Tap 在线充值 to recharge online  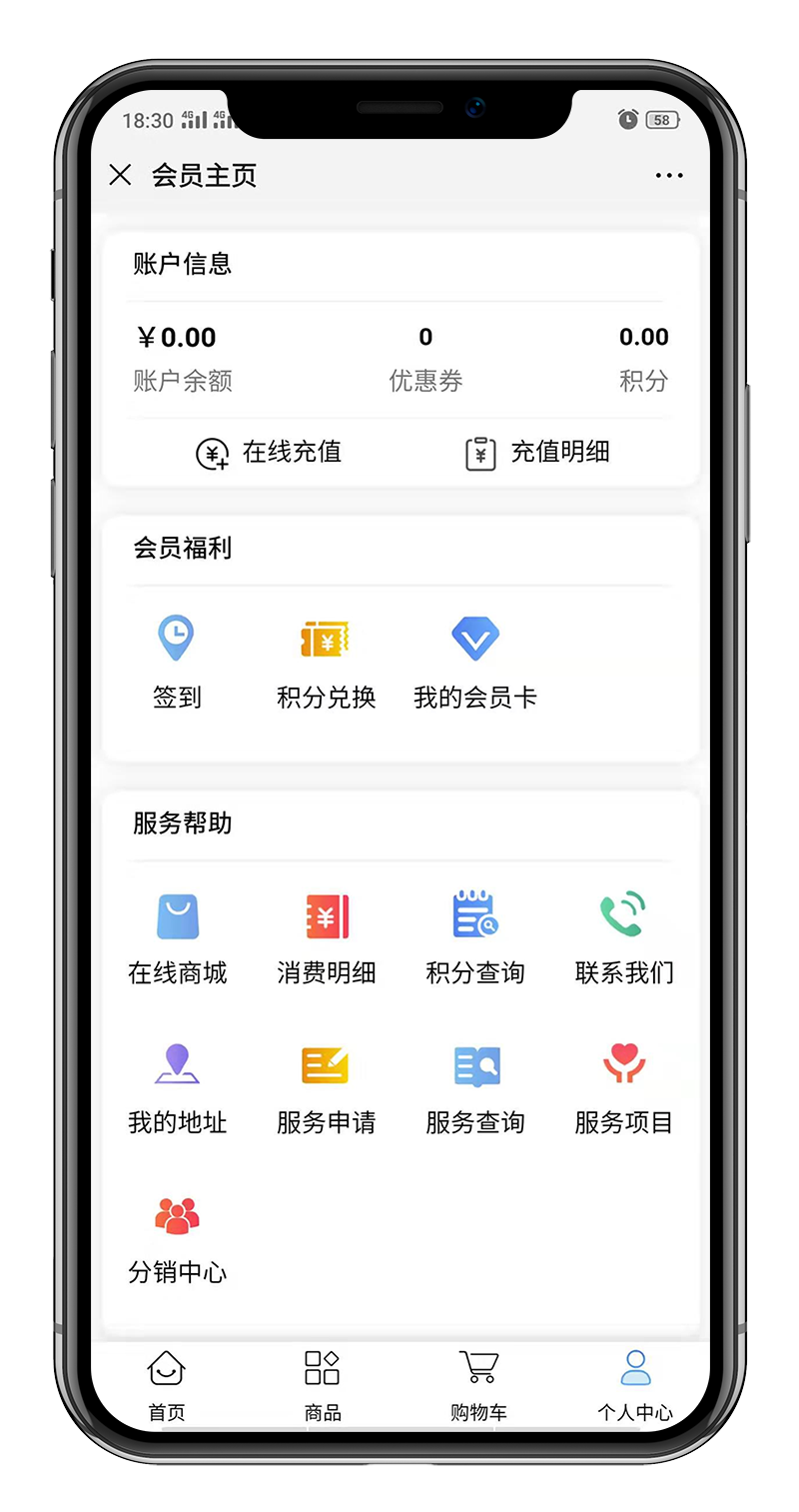point(268,453)
